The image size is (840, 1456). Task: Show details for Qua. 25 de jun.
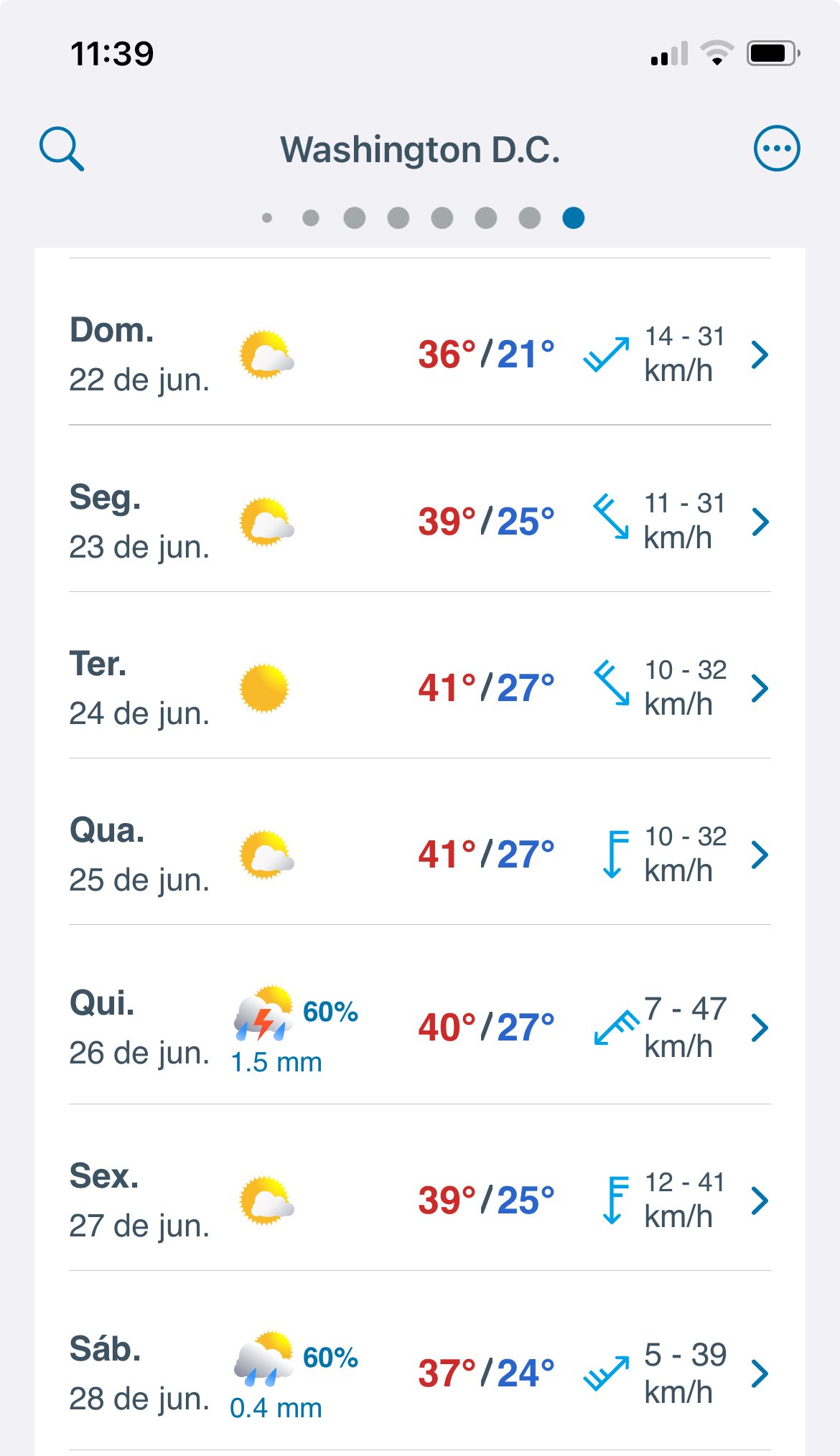pos(419,855)
